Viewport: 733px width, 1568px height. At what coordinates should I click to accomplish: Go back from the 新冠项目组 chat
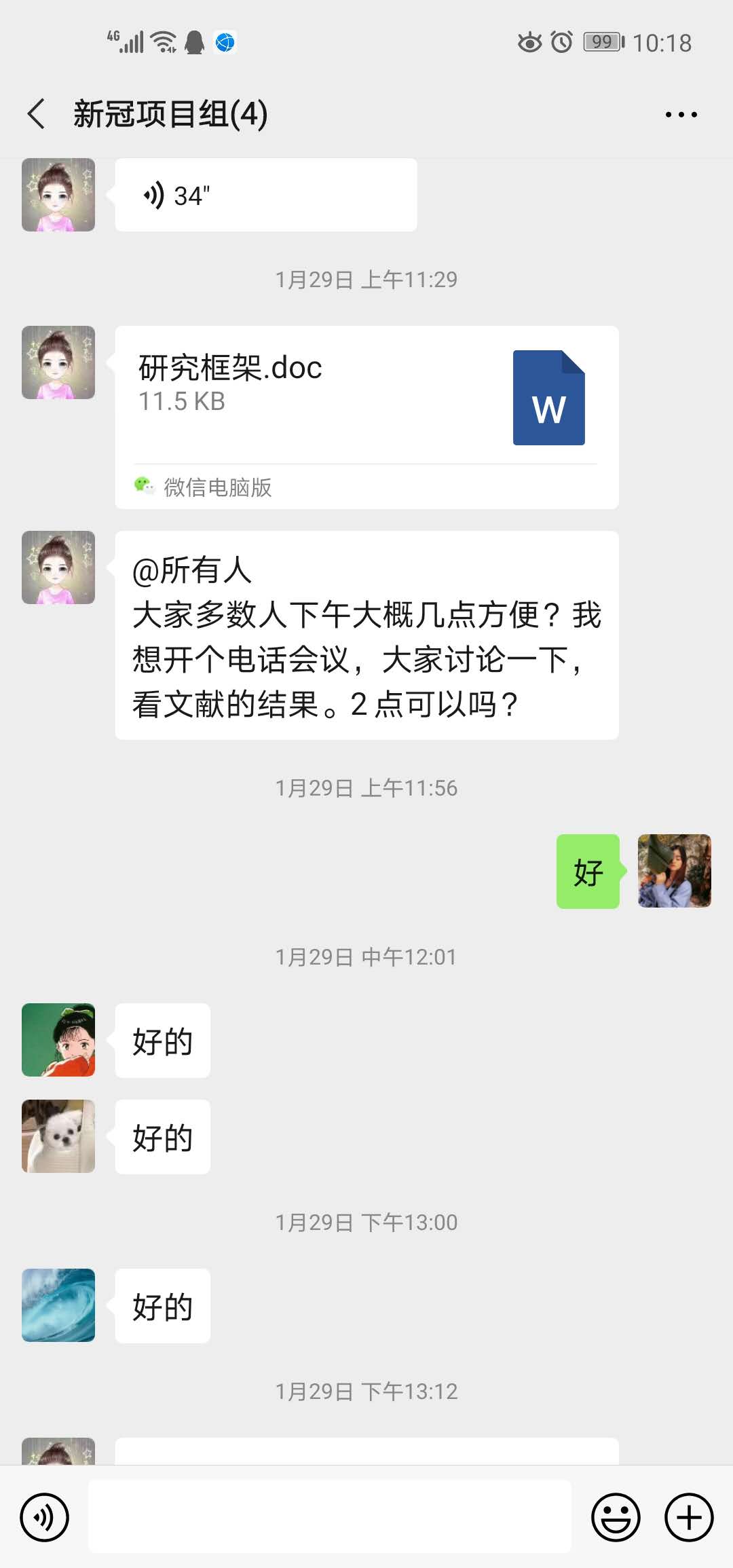click(x=37, y=113)
